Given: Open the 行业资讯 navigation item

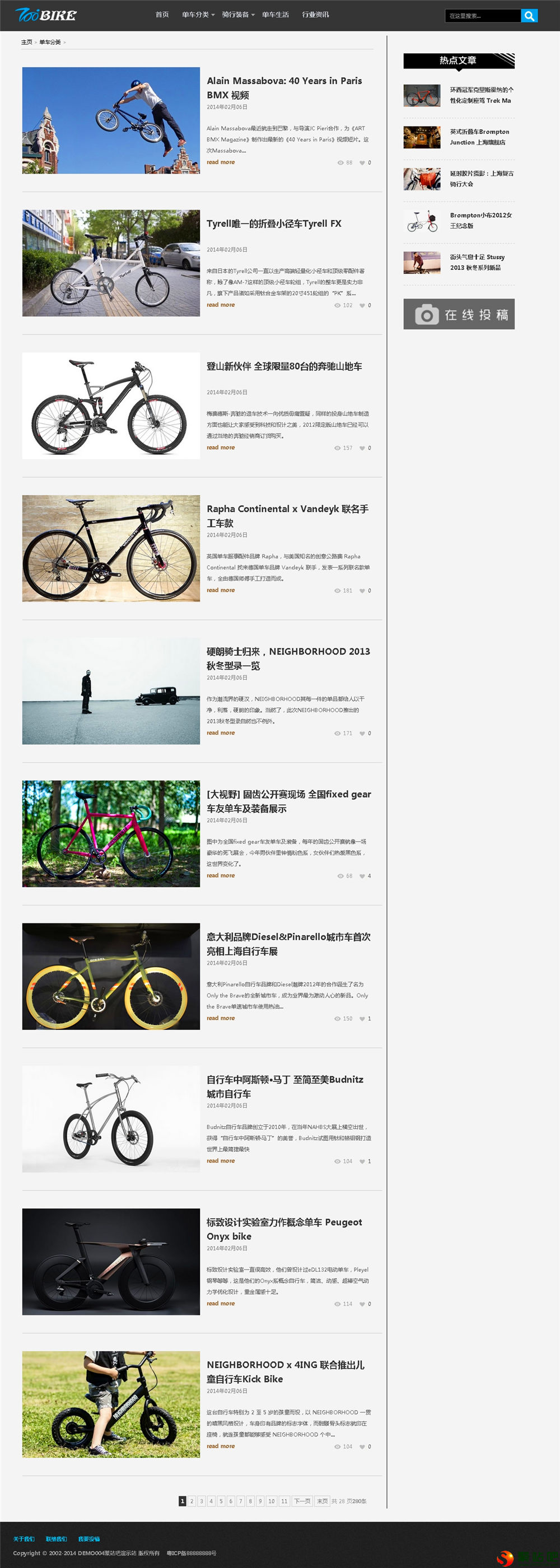Looking at the screenshot, I should point(315,15).
